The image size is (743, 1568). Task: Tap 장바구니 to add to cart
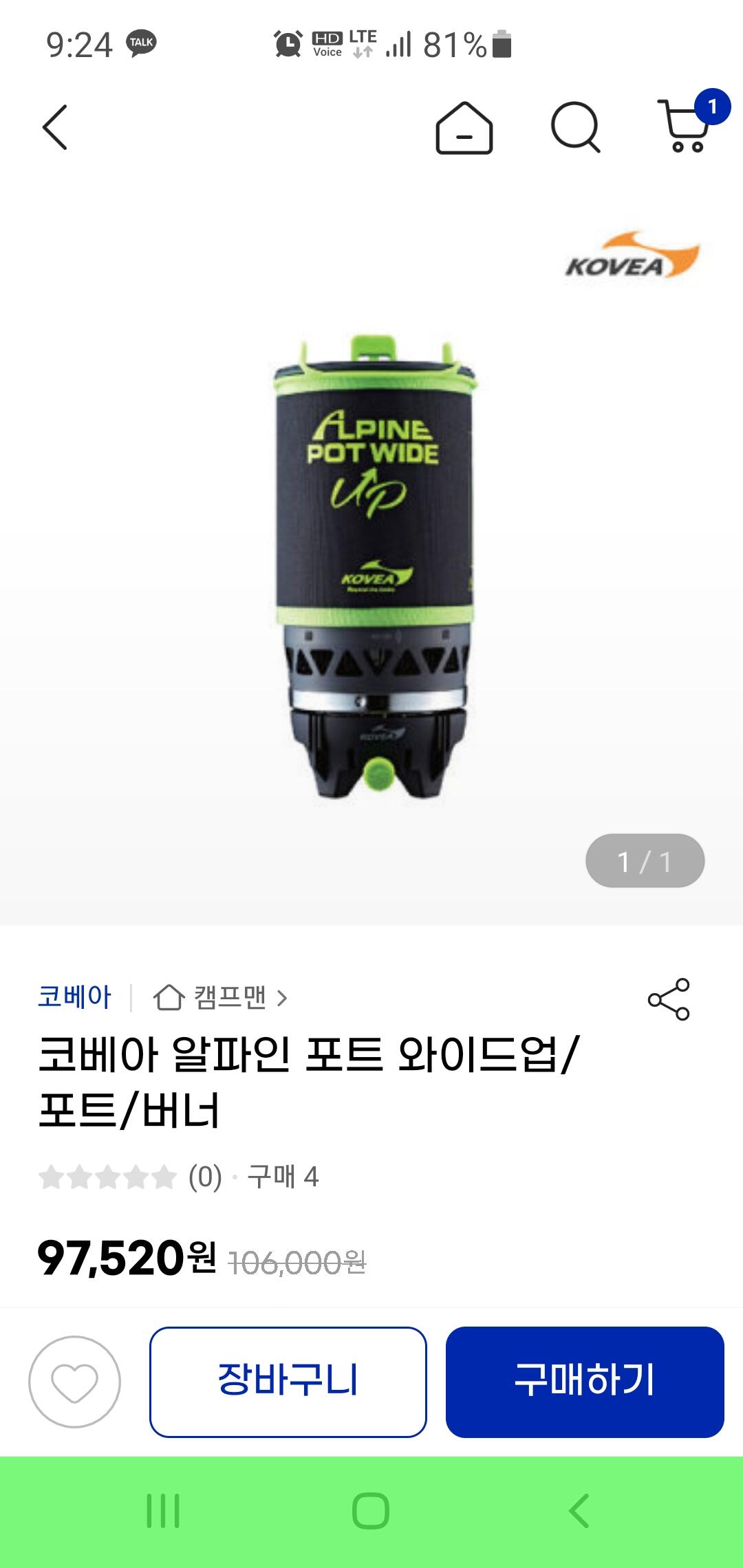coord(288,1382)
